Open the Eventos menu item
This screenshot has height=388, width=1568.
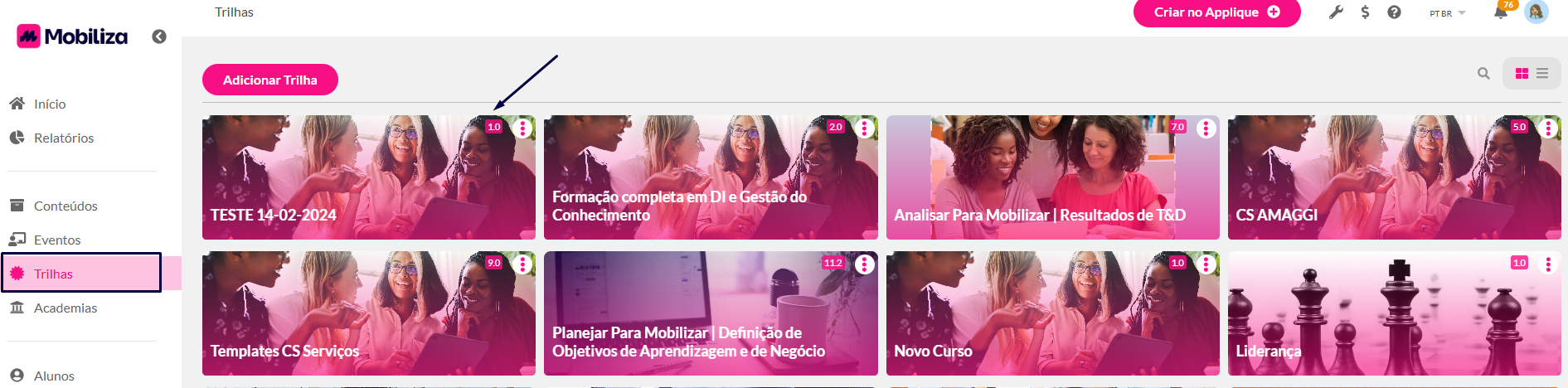(56, 240)
